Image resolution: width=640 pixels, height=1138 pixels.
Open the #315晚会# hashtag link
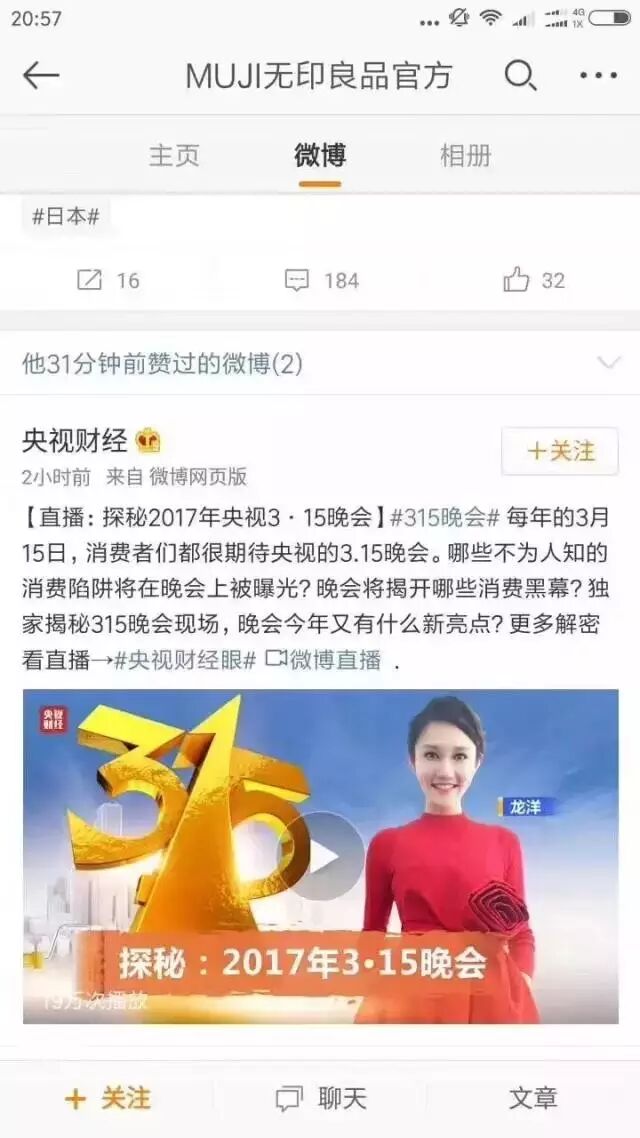pos(444,517)
